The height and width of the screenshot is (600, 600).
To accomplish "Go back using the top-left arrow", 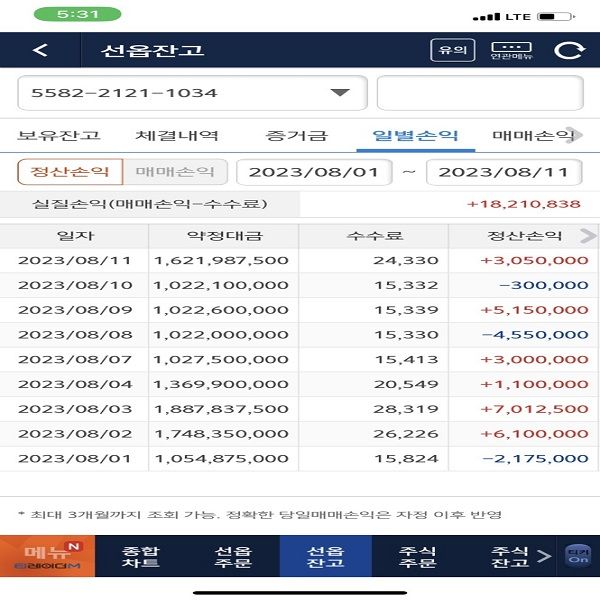I will click(40, 50).
